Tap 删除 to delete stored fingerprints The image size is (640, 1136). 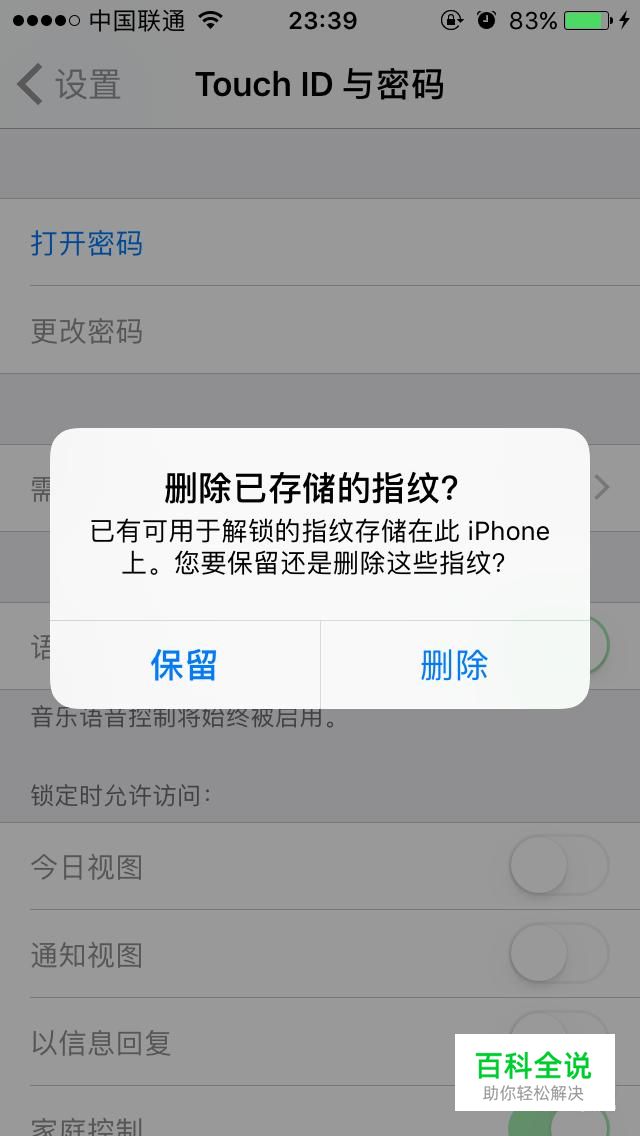pyautogui.click(x=454, y=665)
